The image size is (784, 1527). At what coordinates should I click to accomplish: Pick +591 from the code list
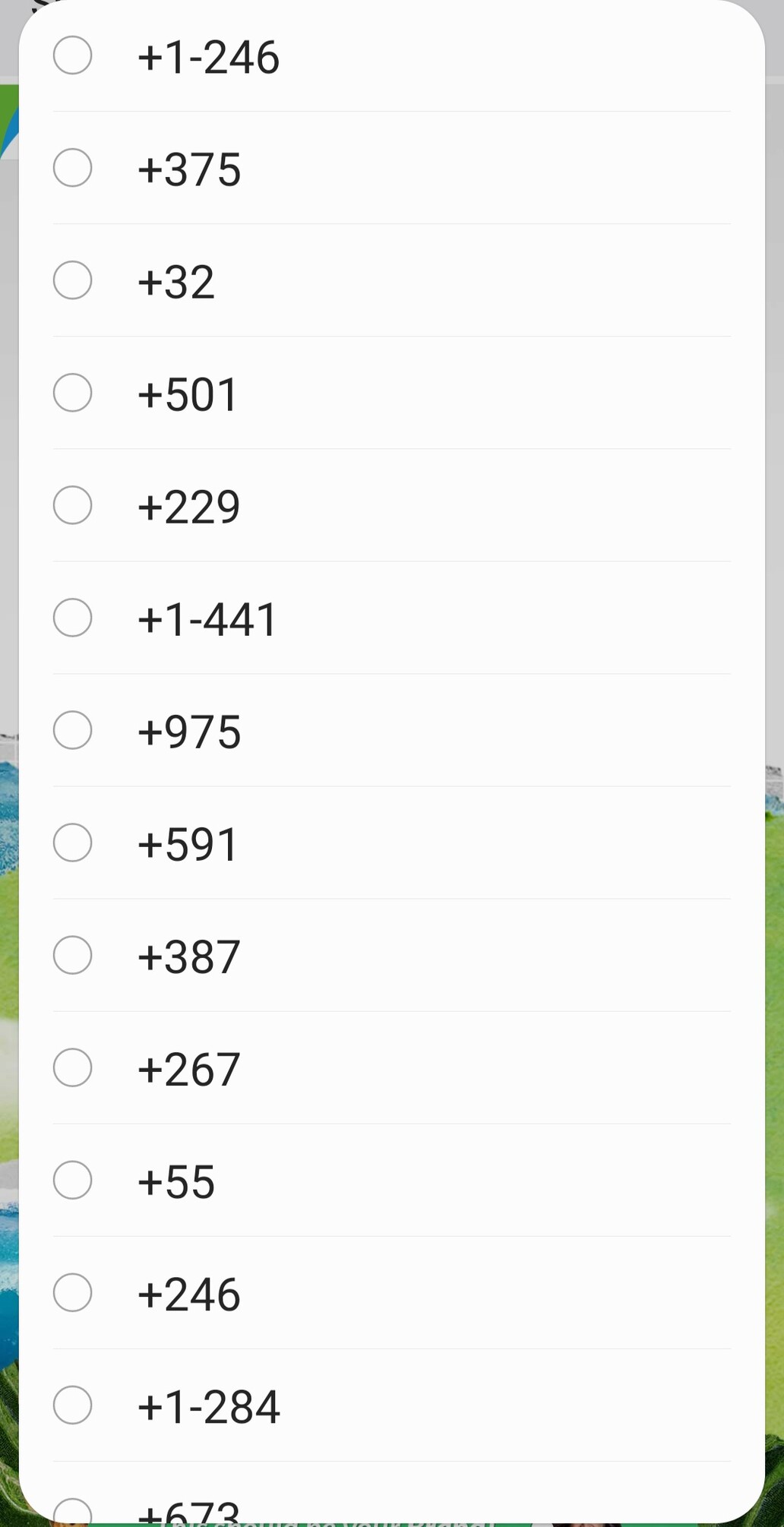click(x=391, y=843)
